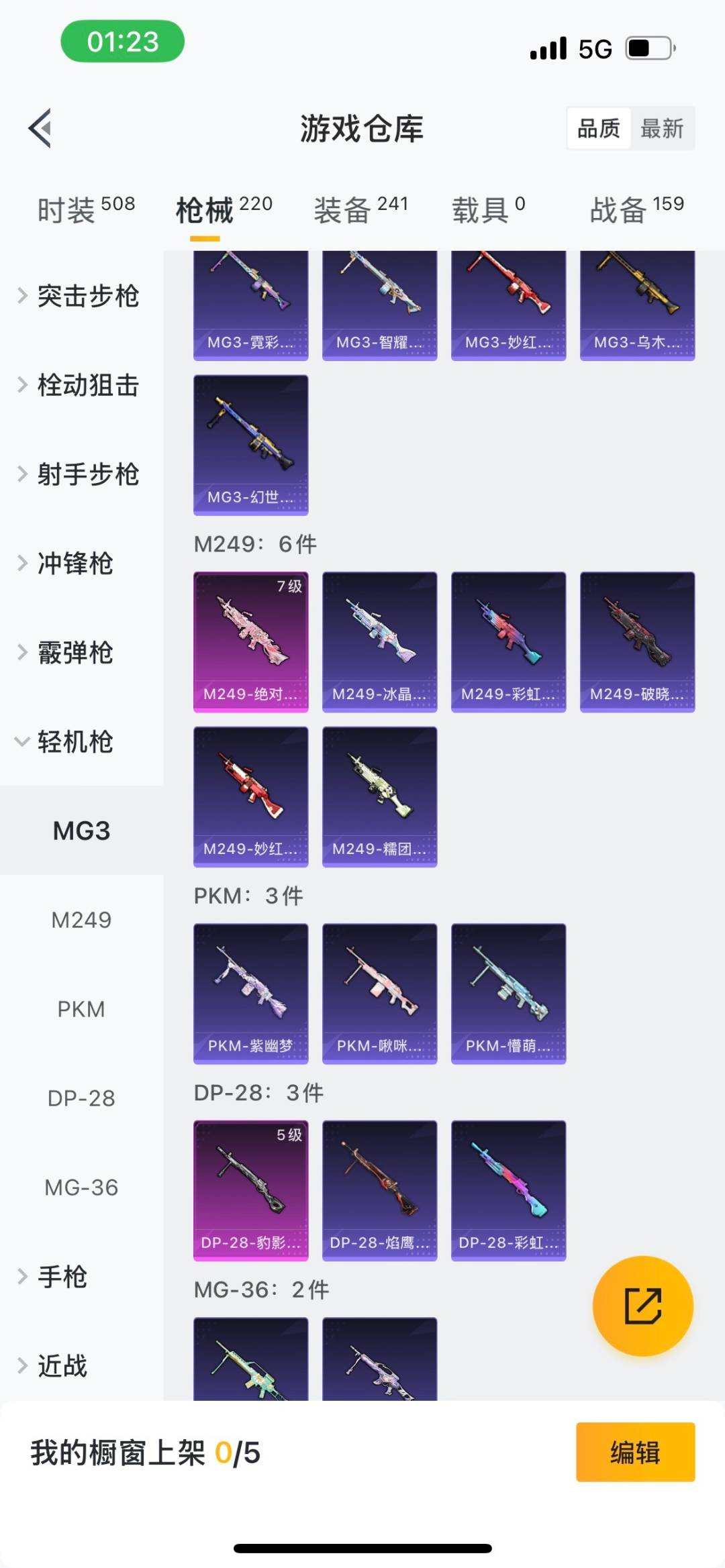Image resolution: width=725 pixels, height=1568 pixels.
Task: Open the M249-冰晶 skin card
Action: (379, 641)
